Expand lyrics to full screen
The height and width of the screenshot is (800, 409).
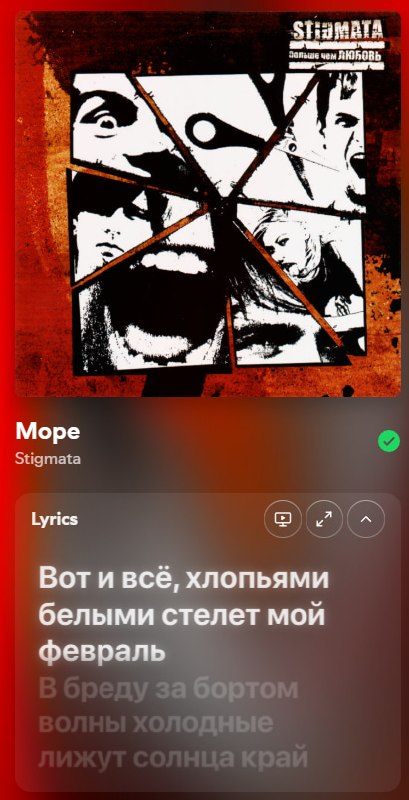pos(324,519)
